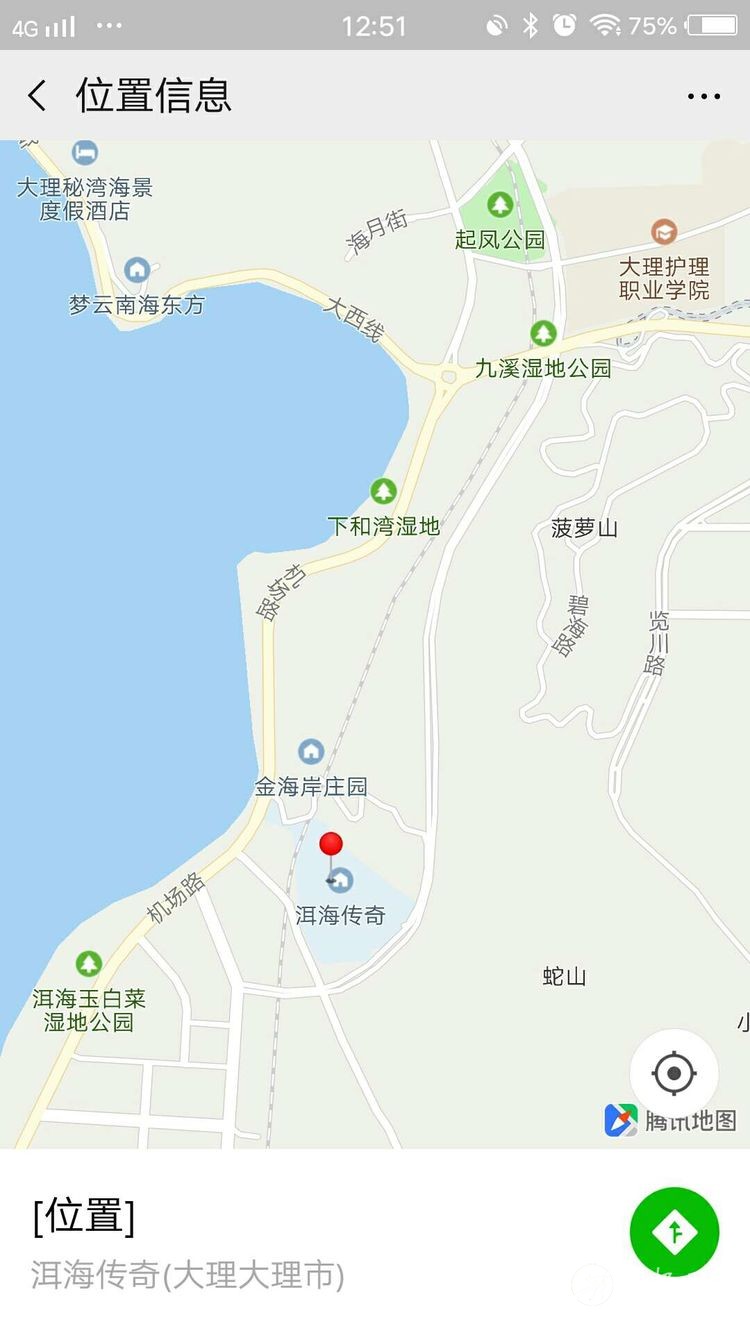Recenter map to my current location
The image size is (750, 1333).
pos(673,1074)
